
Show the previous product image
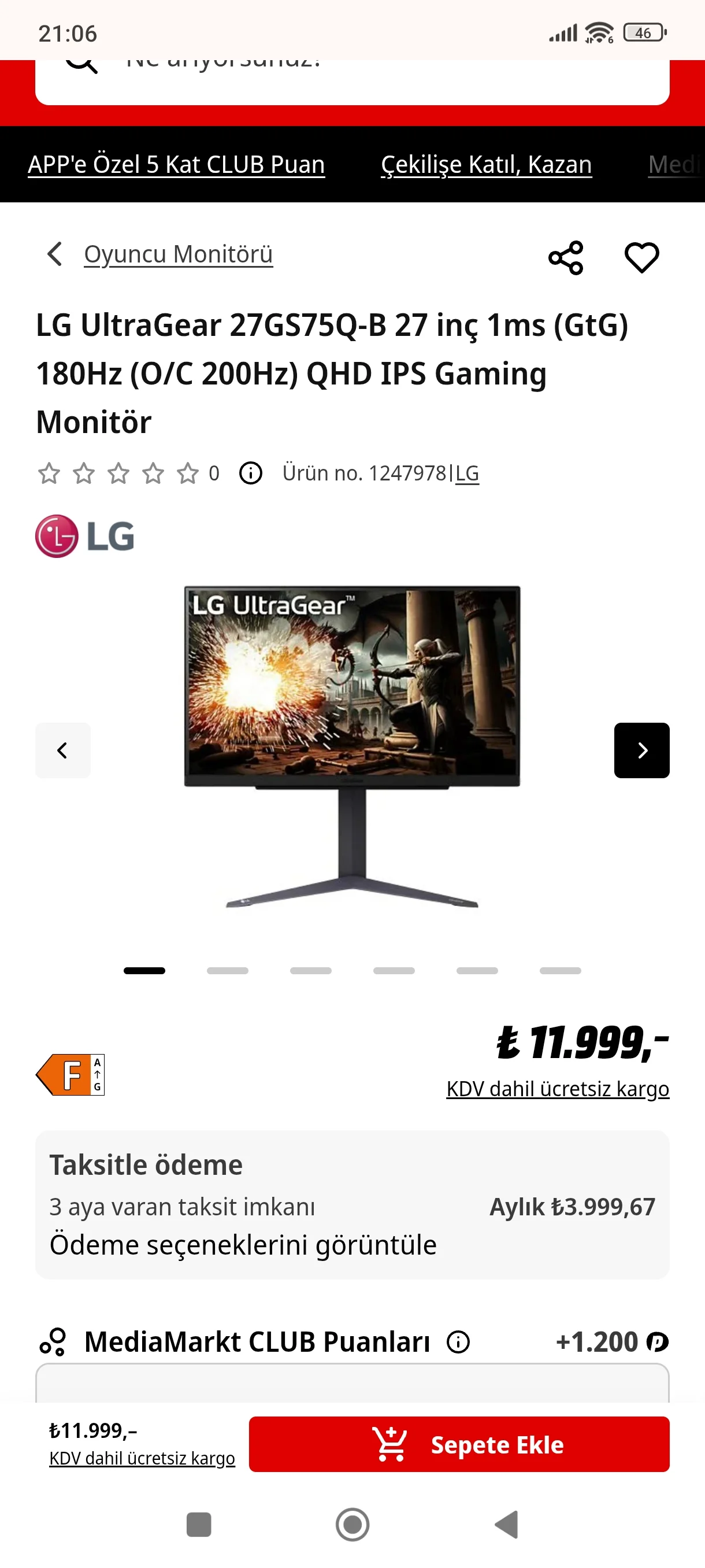click(62, 750)
